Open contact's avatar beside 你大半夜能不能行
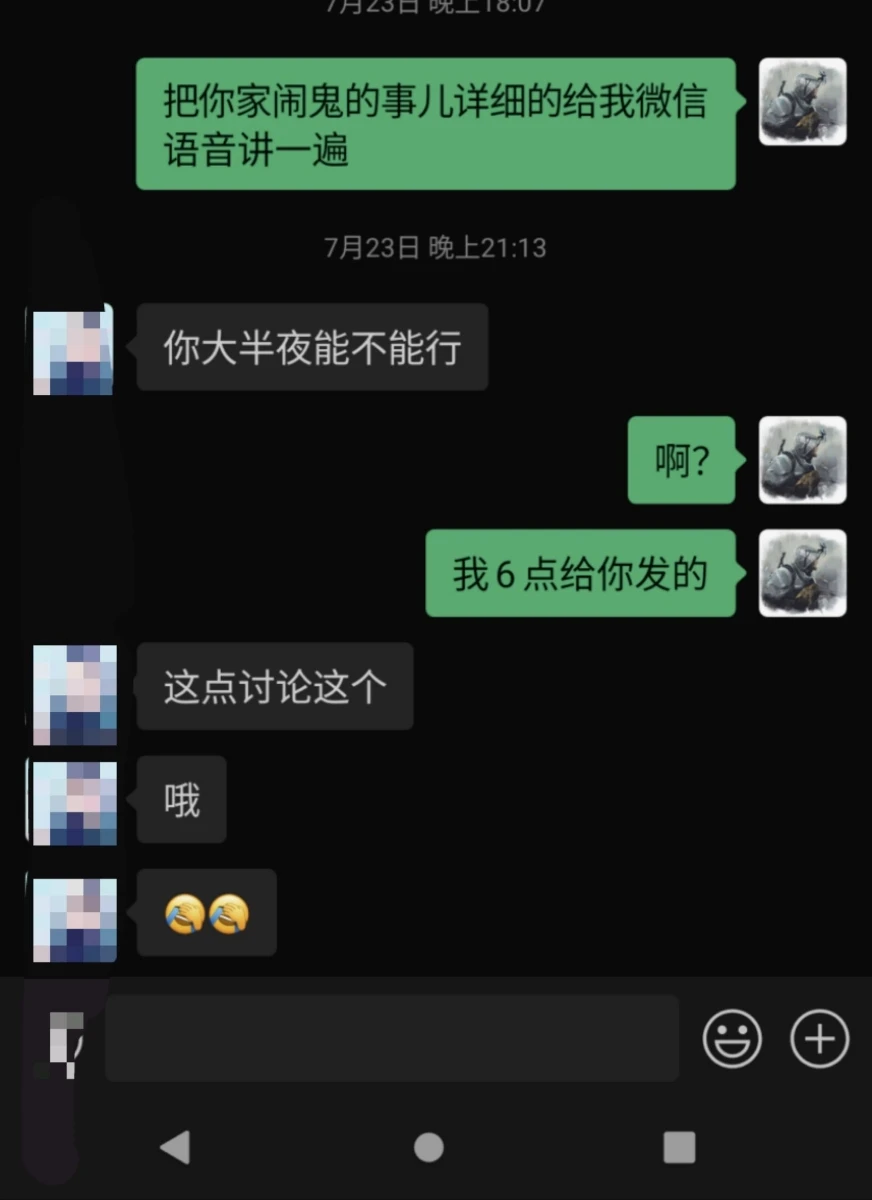 73,350
